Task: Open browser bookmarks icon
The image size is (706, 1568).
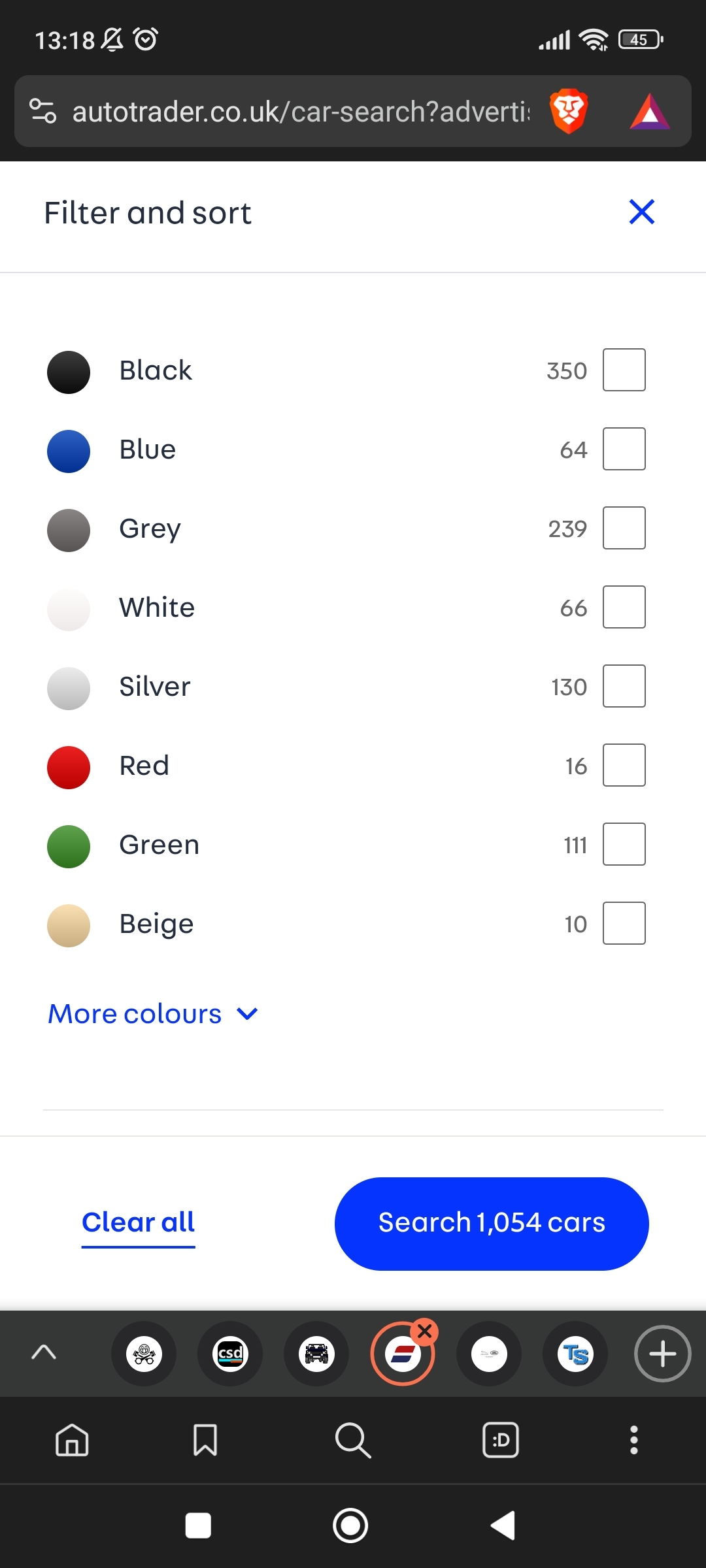Action: coord(205,1440)
